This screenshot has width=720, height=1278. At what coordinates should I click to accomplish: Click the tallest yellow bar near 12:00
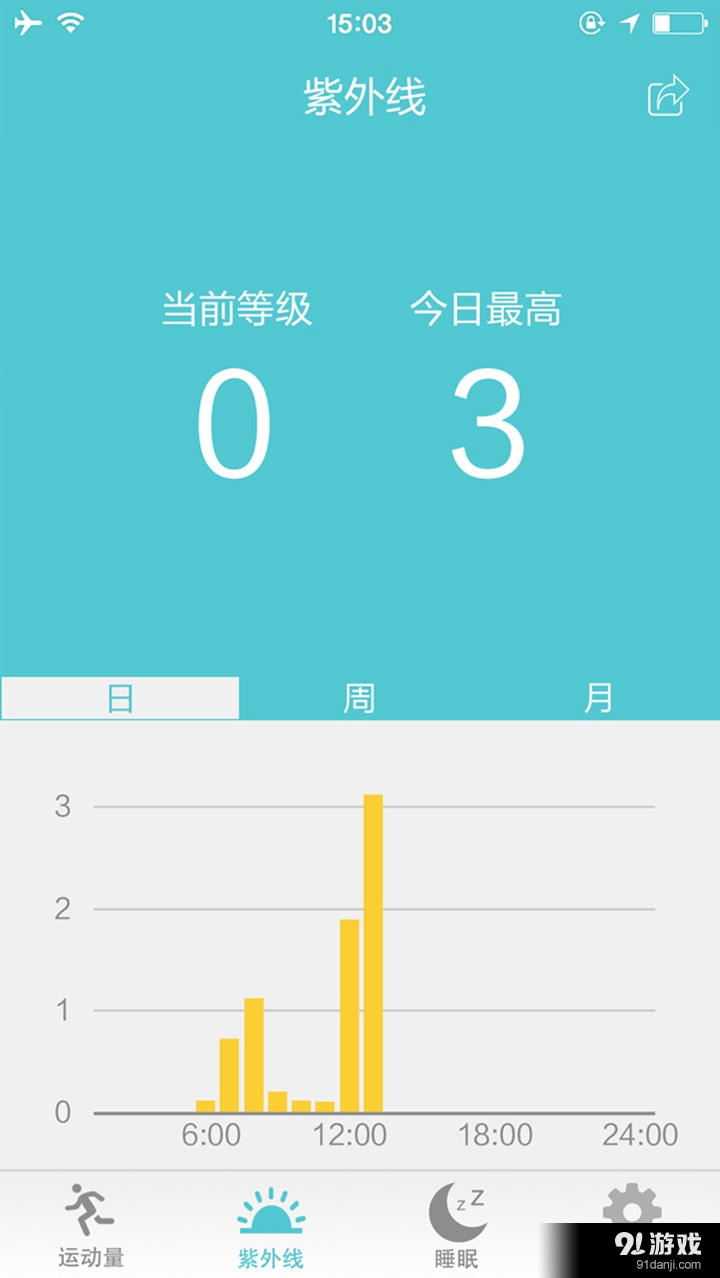(372, 950)
